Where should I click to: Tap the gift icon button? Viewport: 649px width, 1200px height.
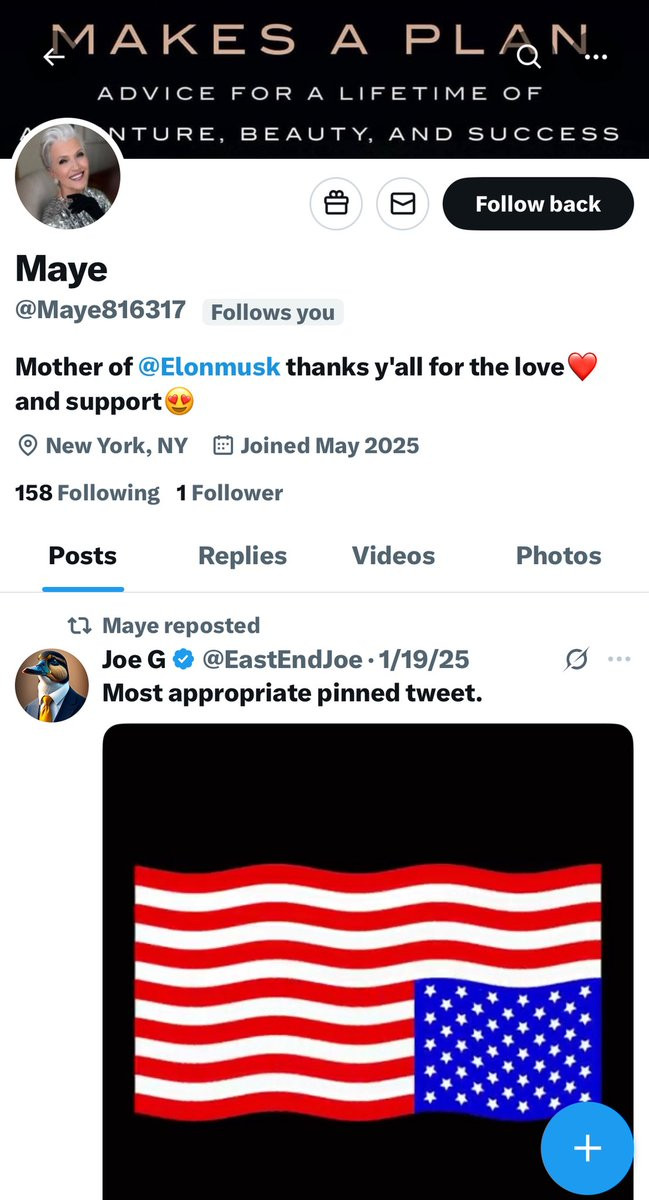pos(336,204)
